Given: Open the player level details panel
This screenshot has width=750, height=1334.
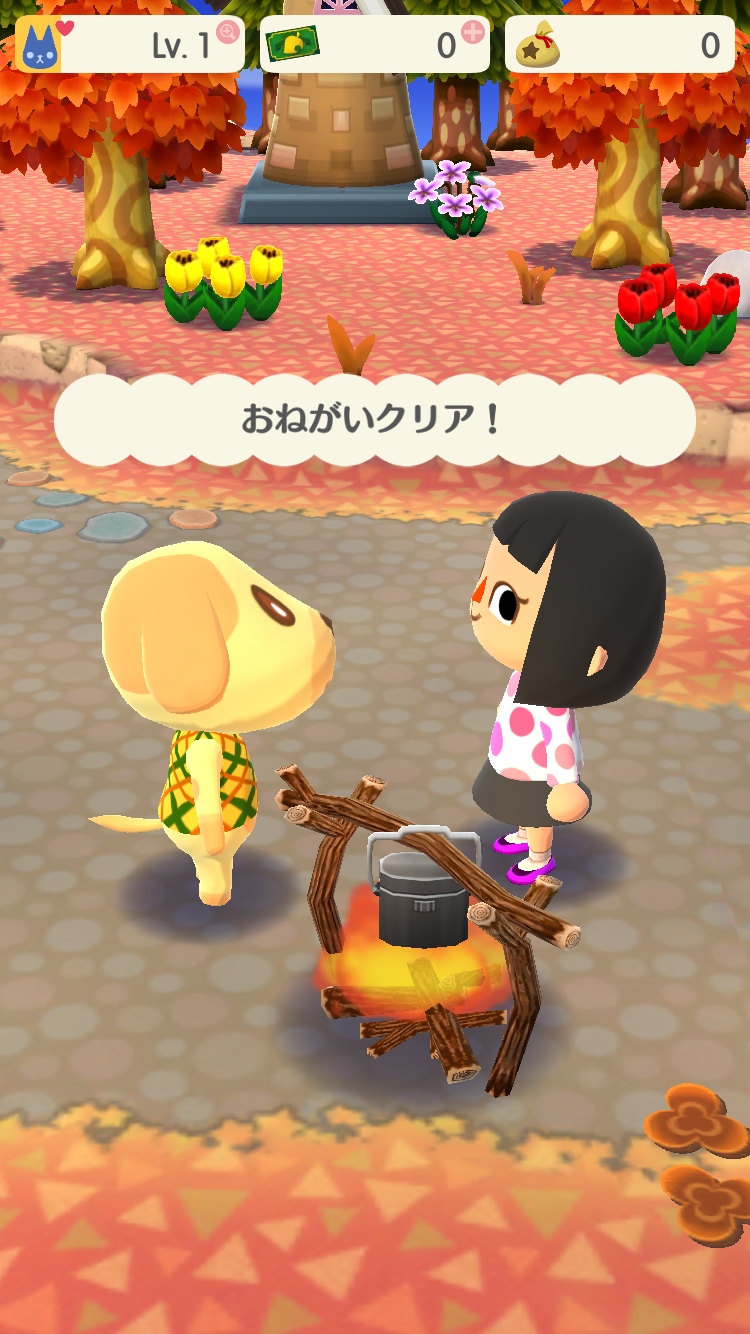Looking at the screenshot, I should tap(130, 45).
